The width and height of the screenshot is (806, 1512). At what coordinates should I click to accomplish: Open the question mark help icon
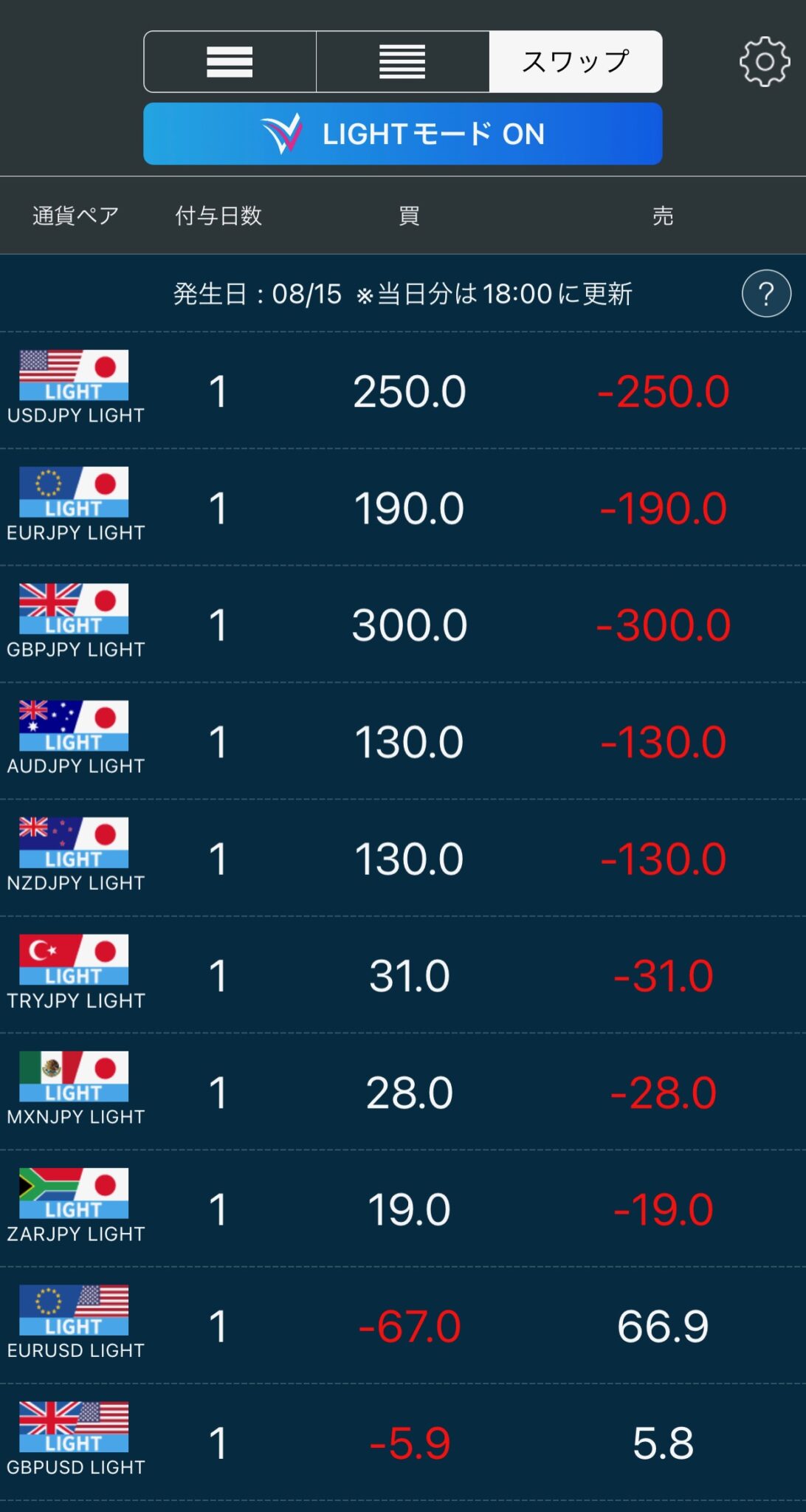click(766, 294)
